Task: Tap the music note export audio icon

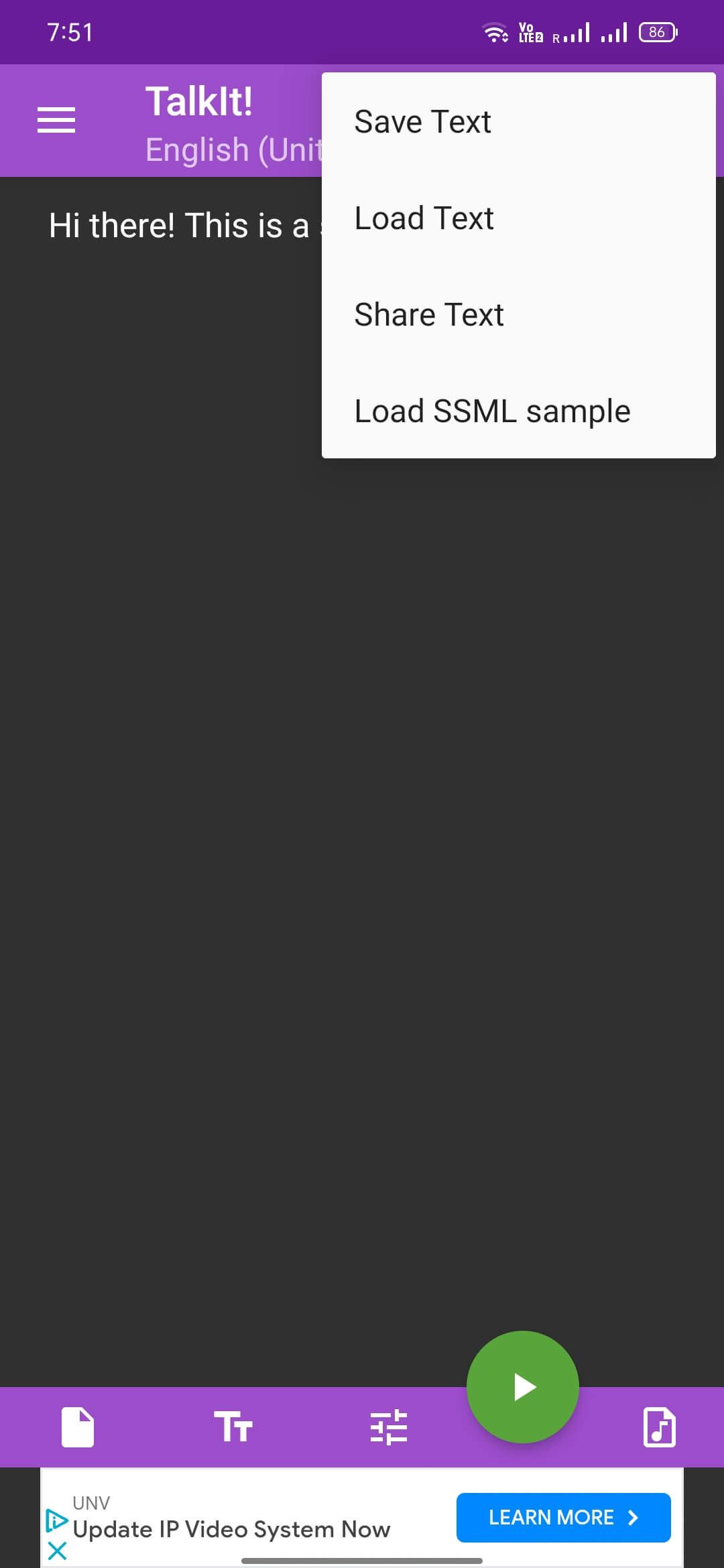Action: (659, 1426)
